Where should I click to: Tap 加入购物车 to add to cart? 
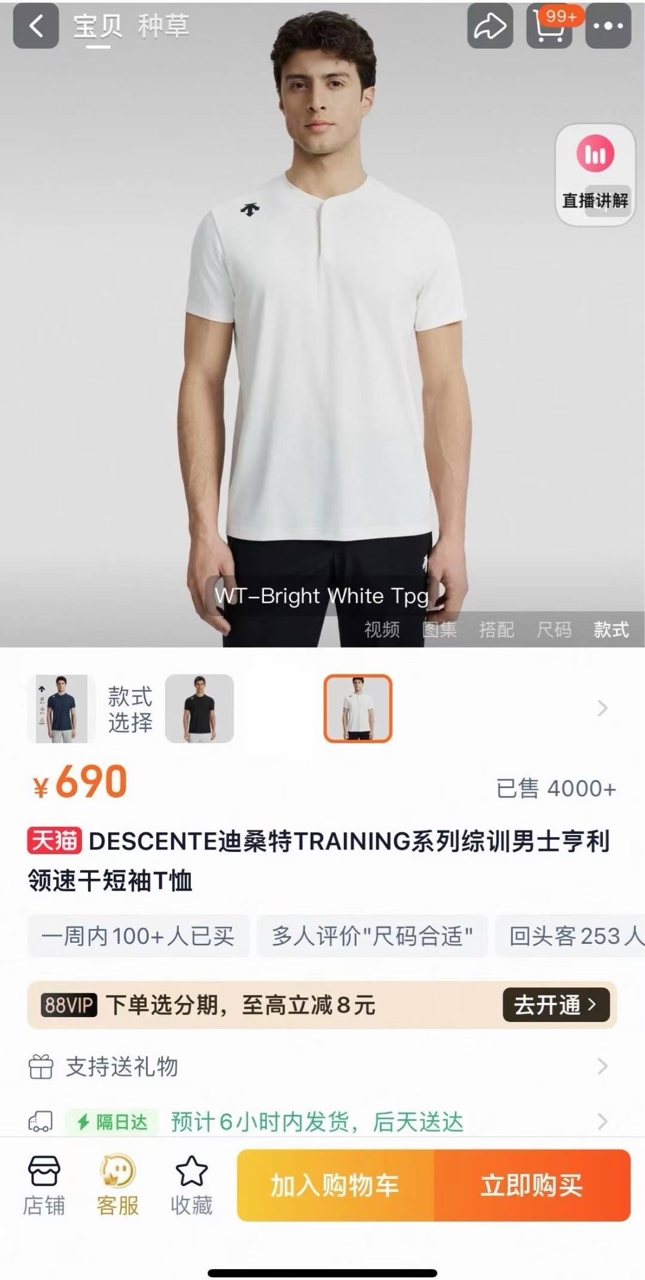tap(335, 1186)
